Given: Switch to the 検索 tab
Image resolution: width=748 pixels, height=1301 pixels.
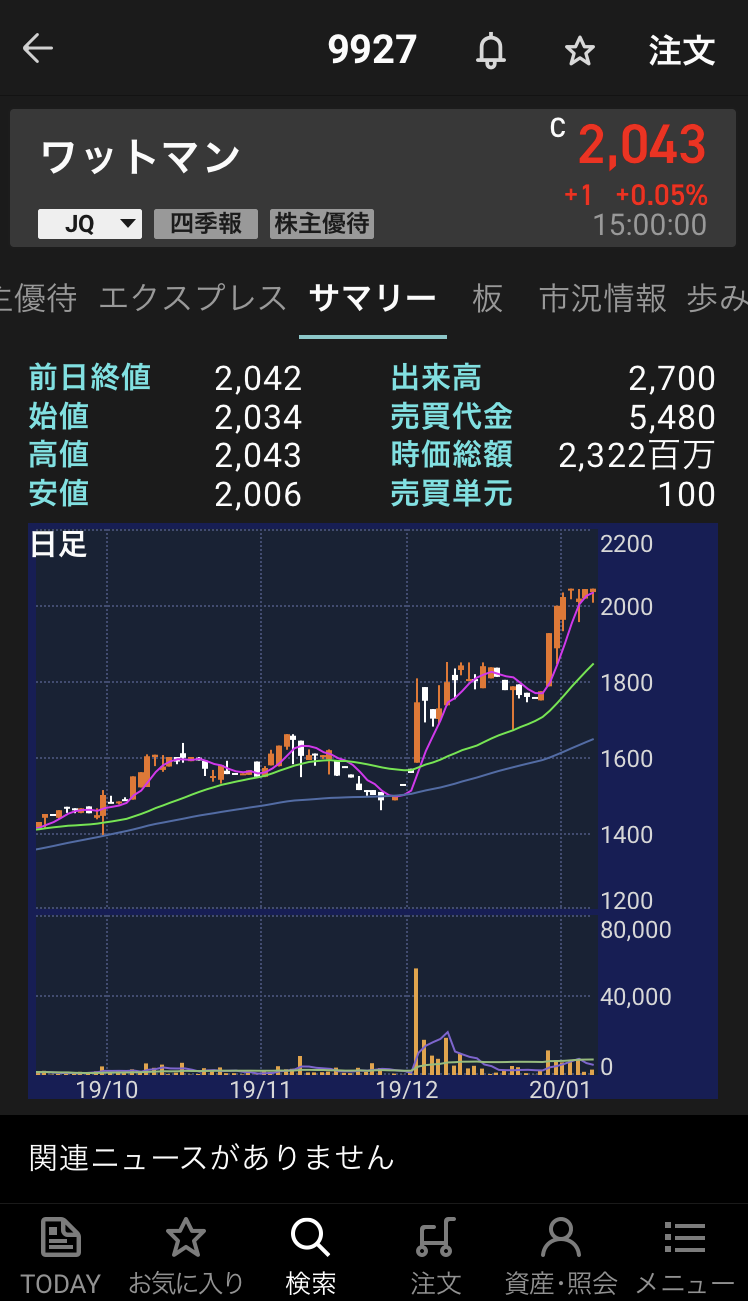Looking at the screenshot, I should pyautogui.click(x=310, y=1254).
